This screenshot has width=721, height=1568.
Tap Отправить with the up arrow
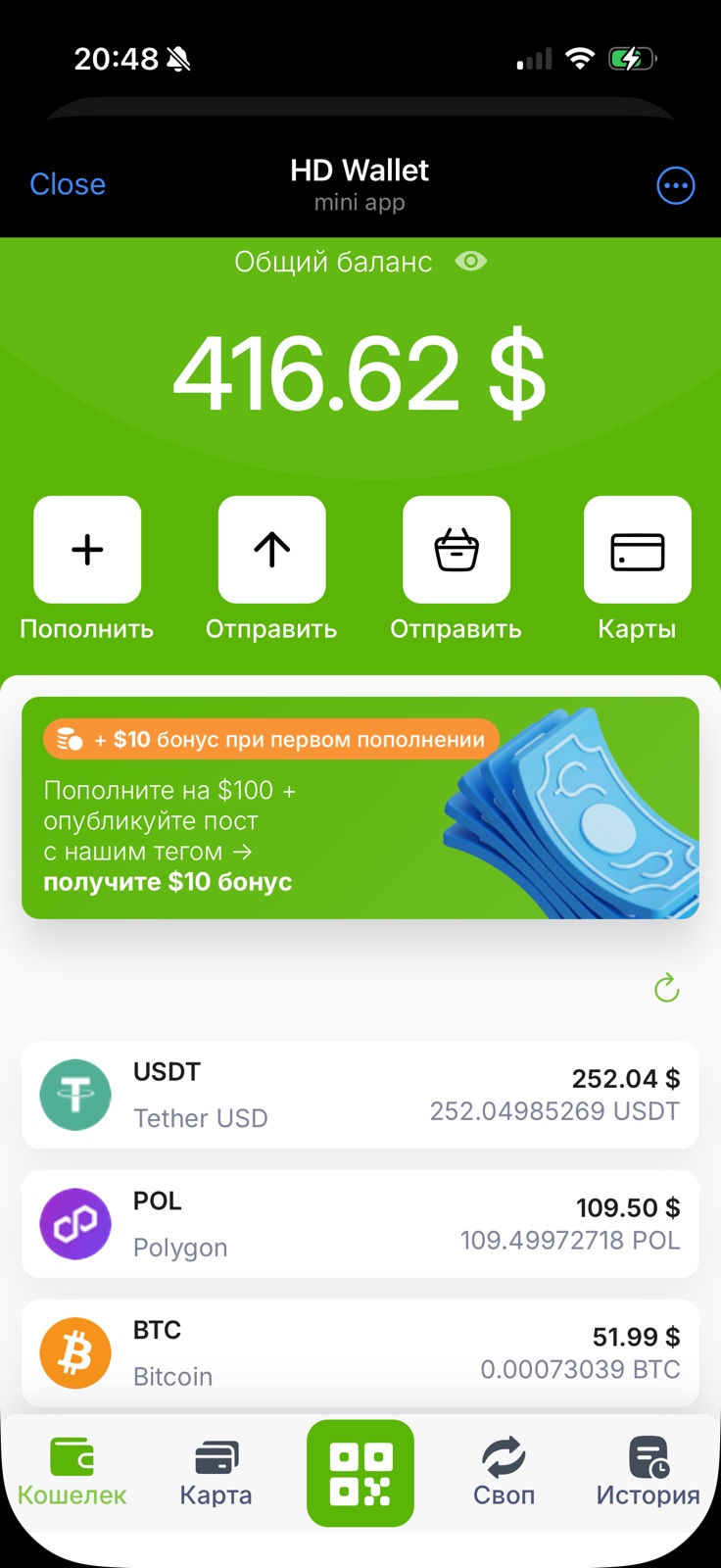point(271,550)
